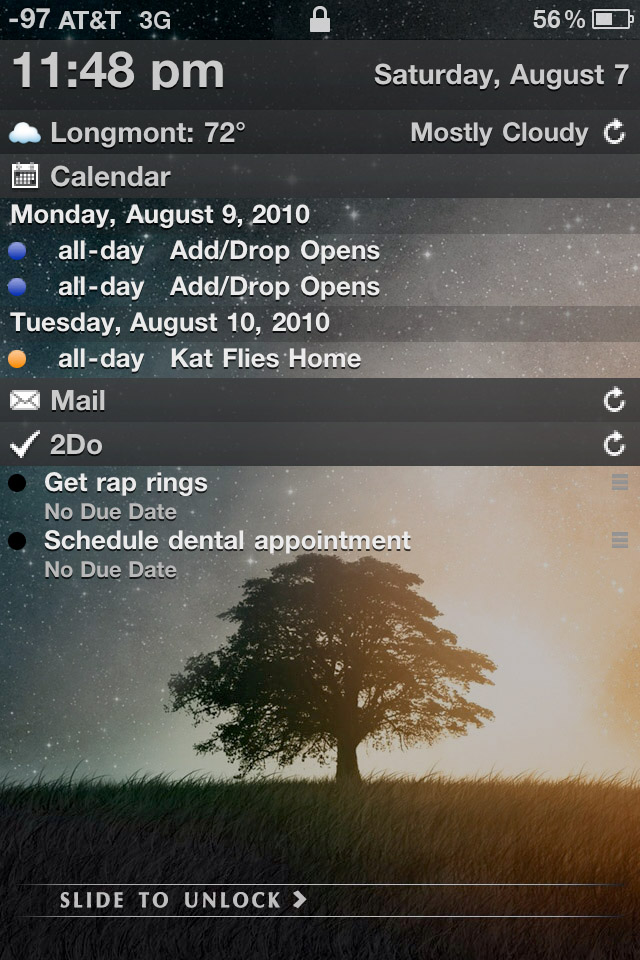Tap the Mail section header
This screenshot has width=640, height=960.
point(78,401)
